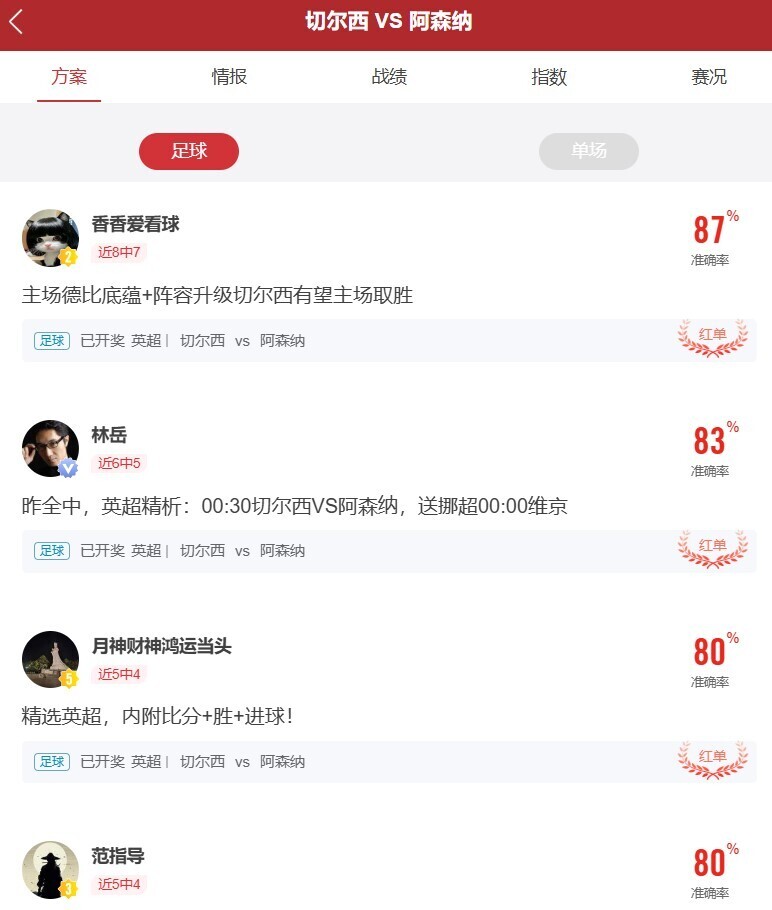Screen dimensions: 772x910
Task: Open the 指数 tab
Action: [x=549, y=77]
